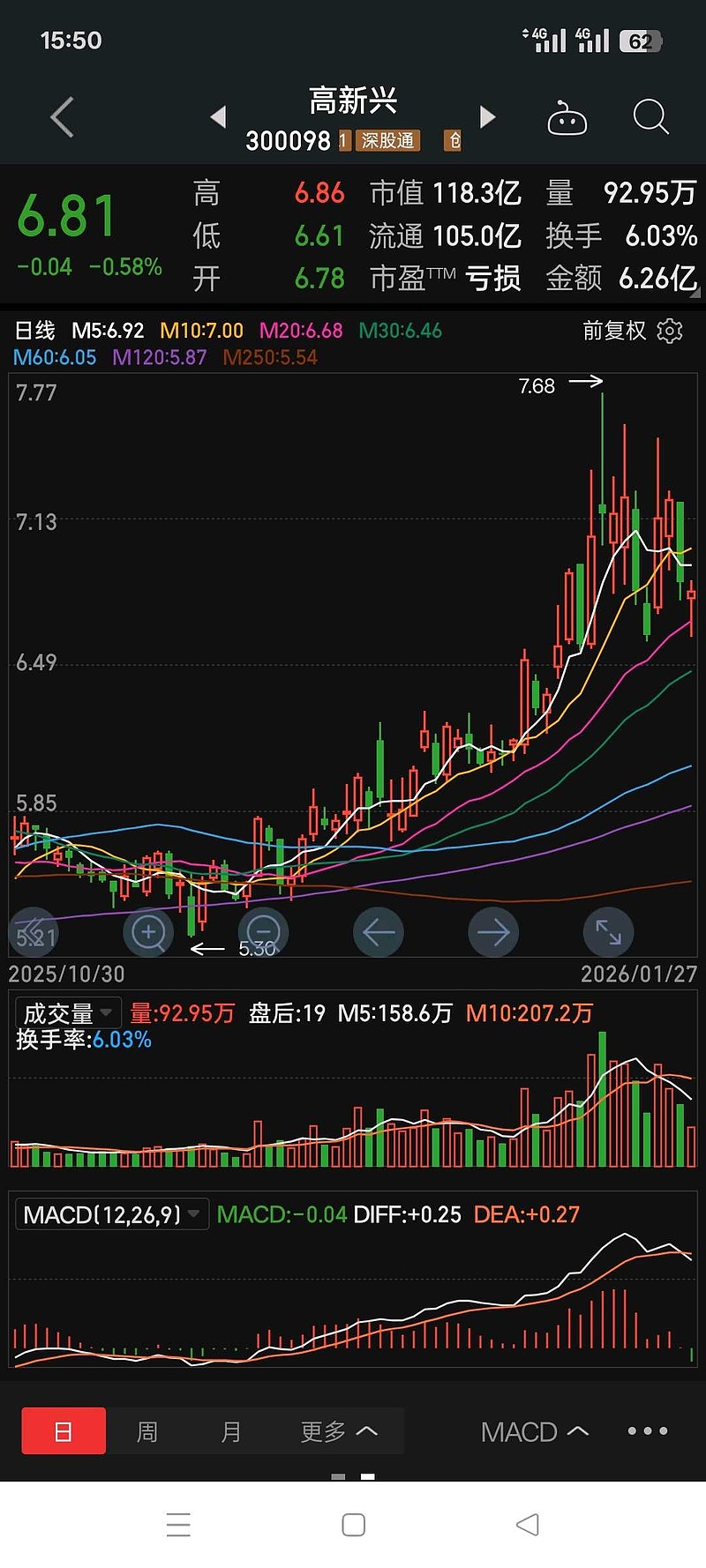This screenshot has width=706, height=1568.
Task: Switch to the next stock
Action: click(x=487, y=116)
